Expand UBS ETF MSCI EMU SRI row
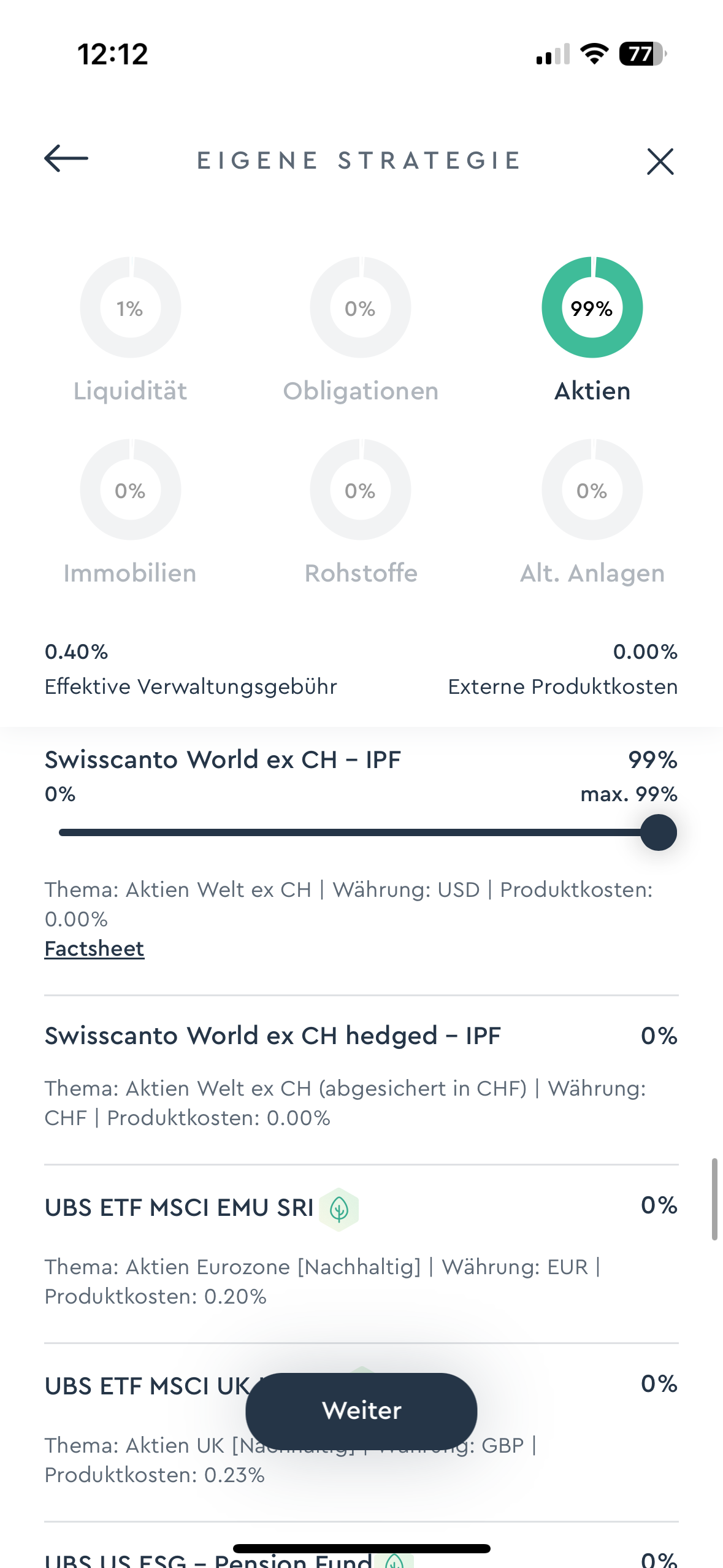This screenshot has height=1568, width=723. 361,1251
